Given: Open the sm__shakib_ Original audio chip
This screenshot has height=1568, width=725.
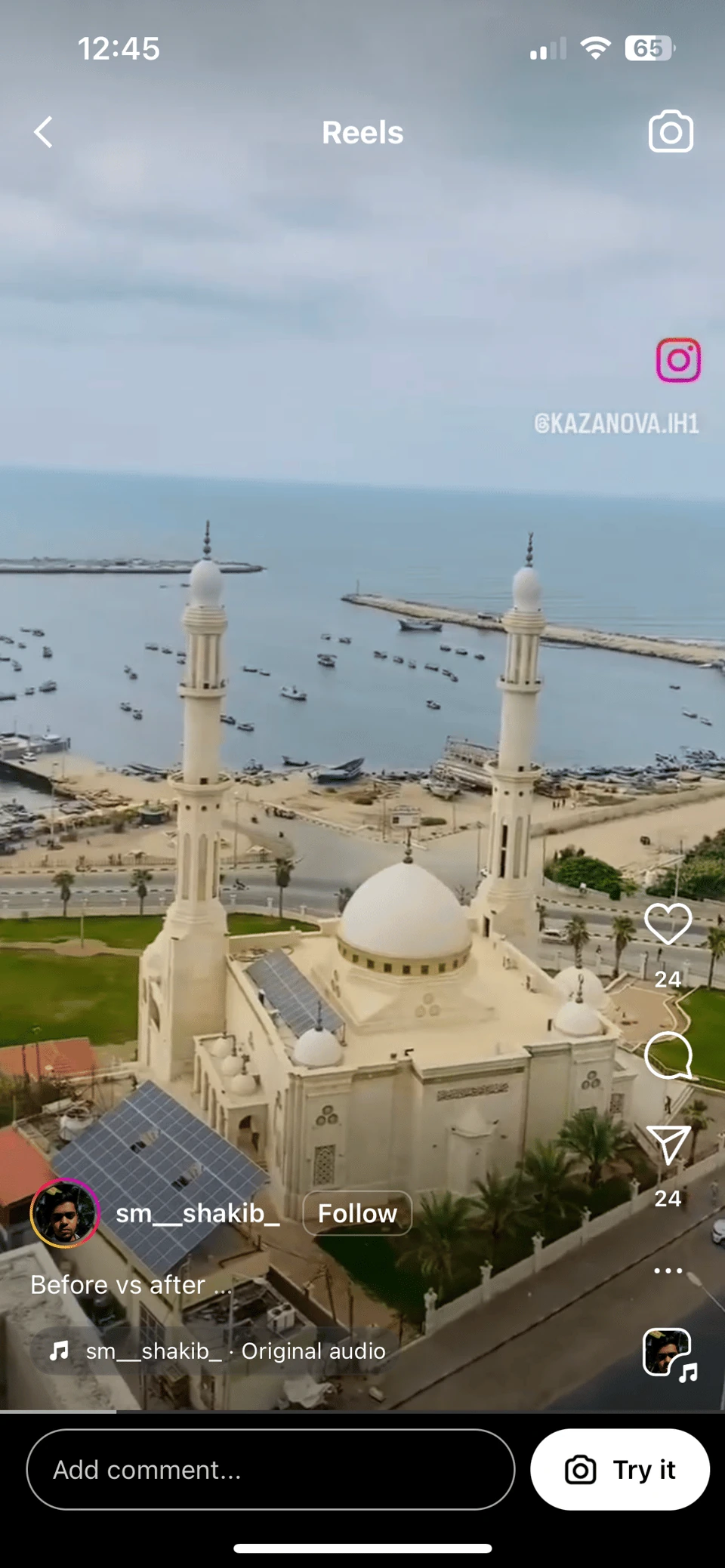Looking at the screenshot, I should coord(219,1351).
